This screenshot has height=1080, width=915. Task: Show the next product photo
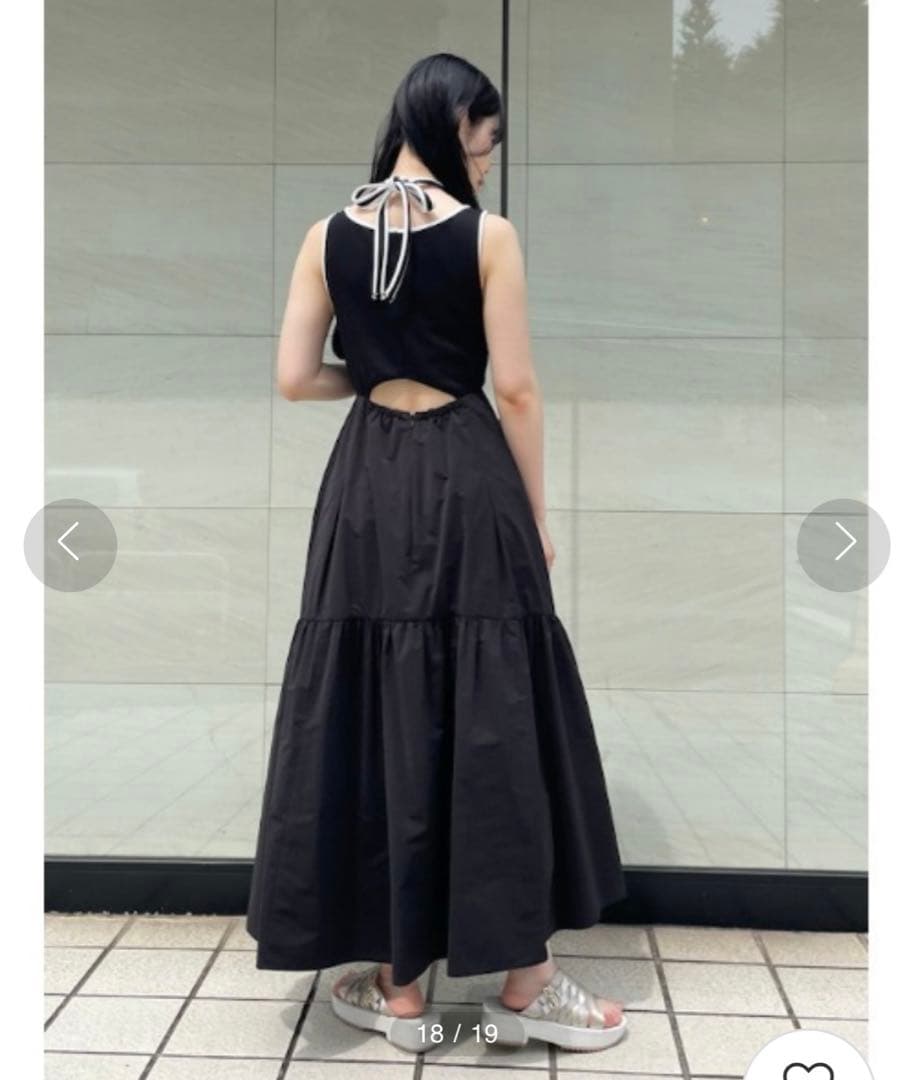pyautogui.click(x=843, y=544)
